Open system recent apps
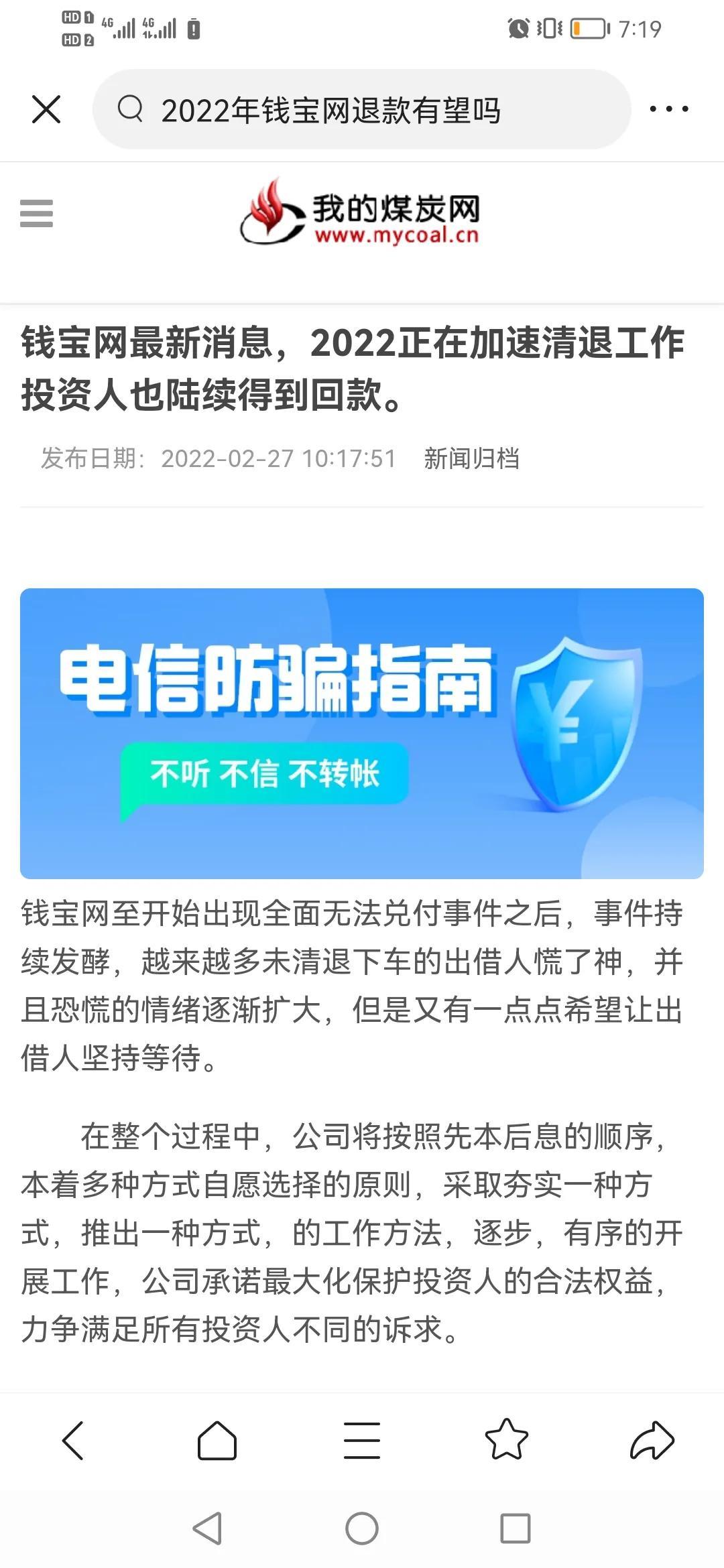 [516, 1528]
